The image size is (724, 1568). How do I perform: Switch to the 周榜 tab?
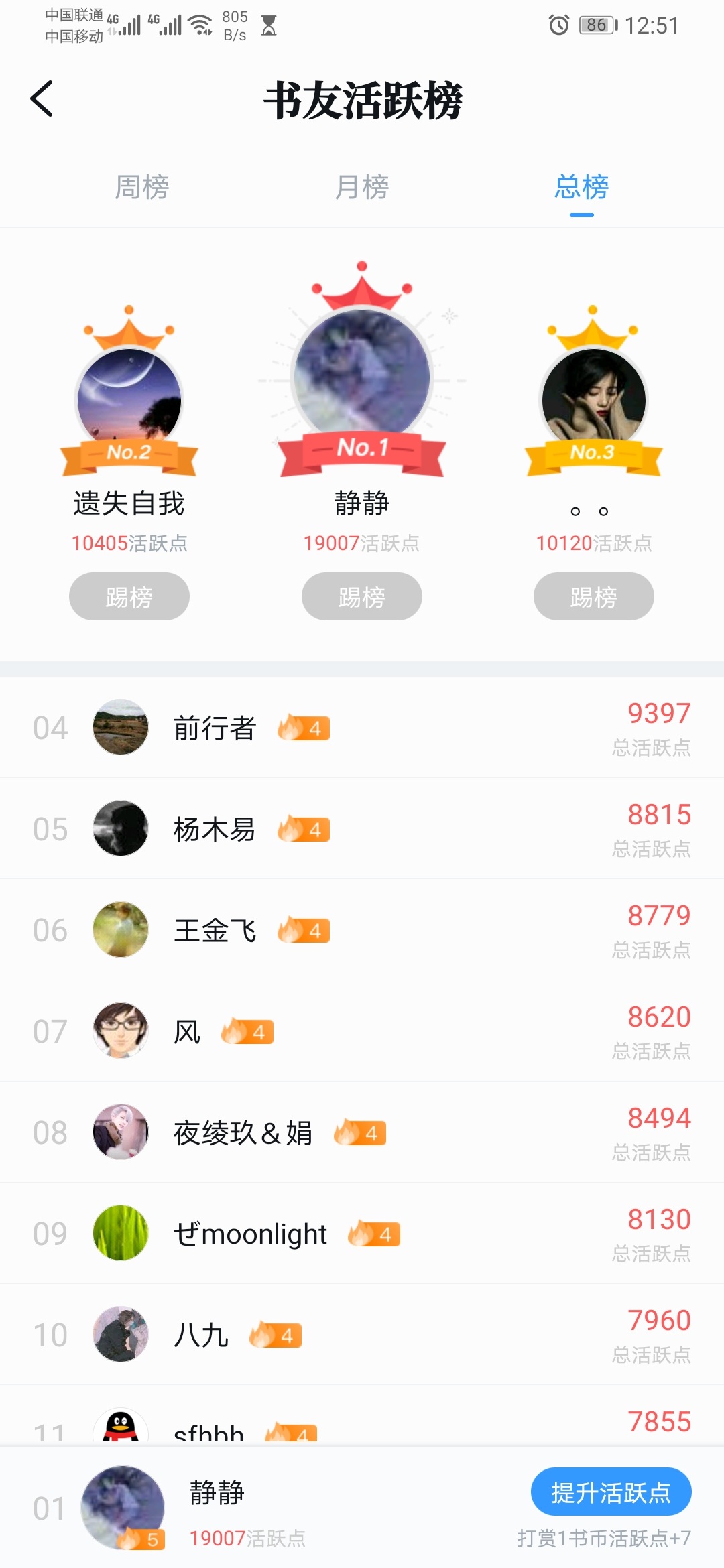141,187
